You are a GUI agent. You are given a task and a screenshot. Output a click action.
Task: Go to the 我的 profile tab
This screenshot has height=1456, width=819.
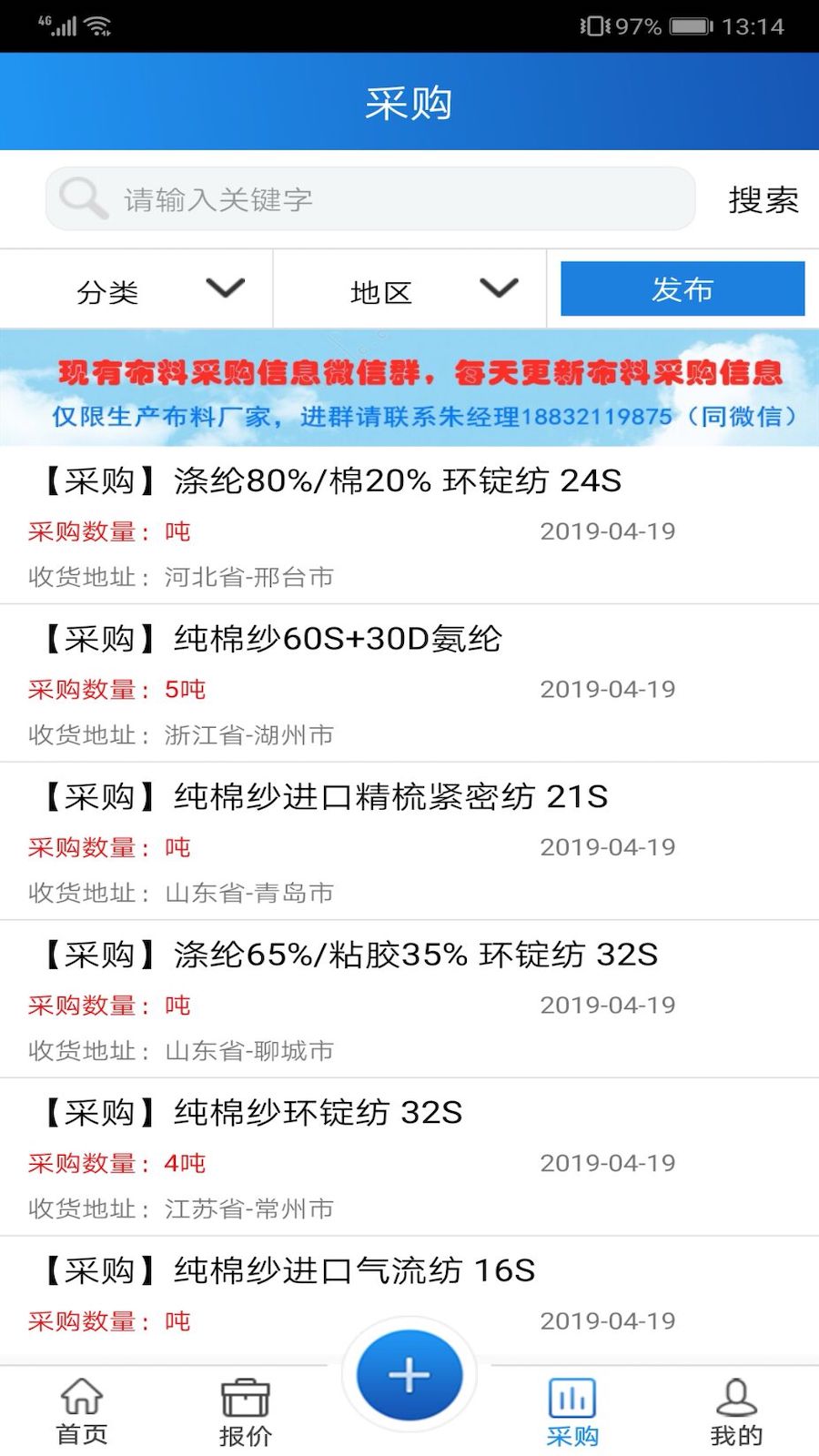[x=736, y=1411]
